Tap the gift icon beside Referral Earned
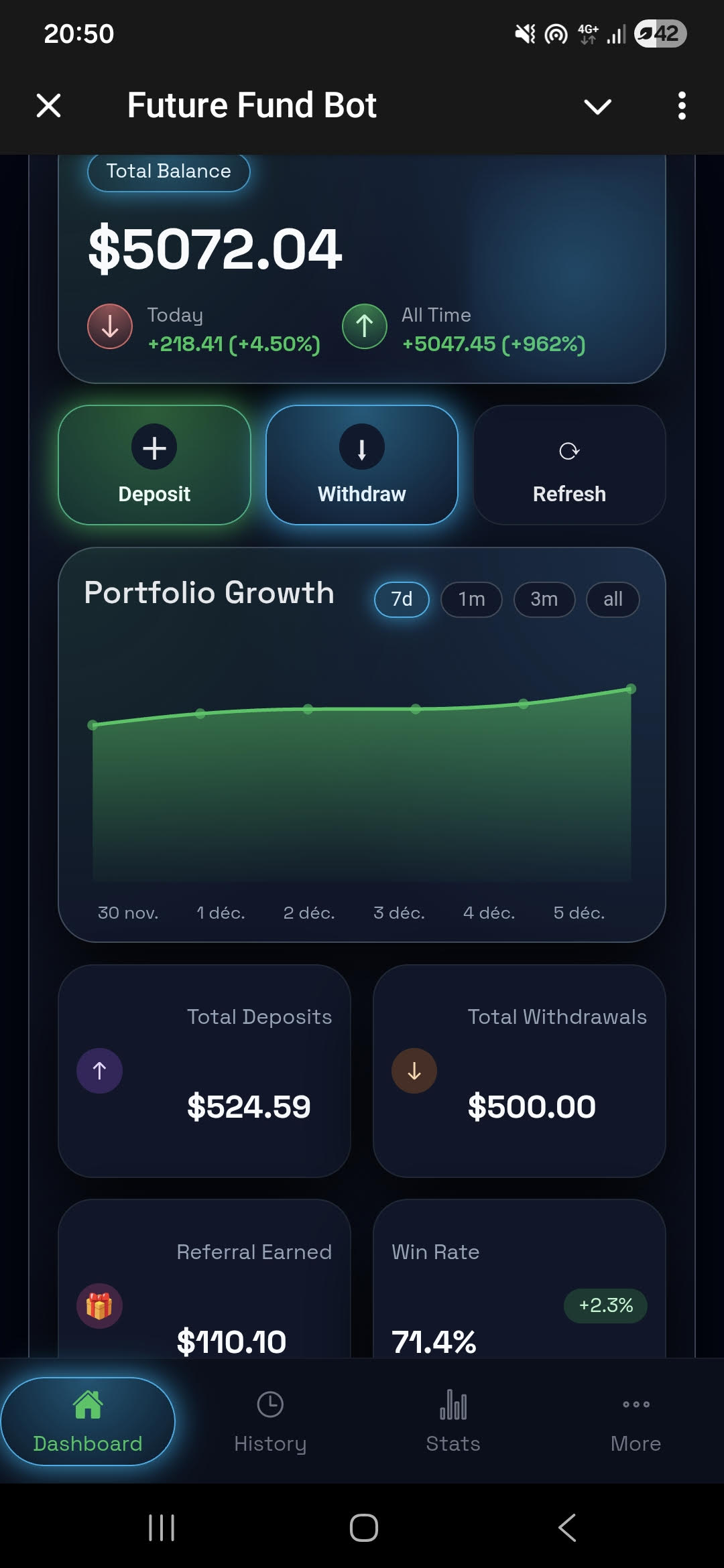The image size is (724, 1568). pyautogui.click(x=99, y=1305)
